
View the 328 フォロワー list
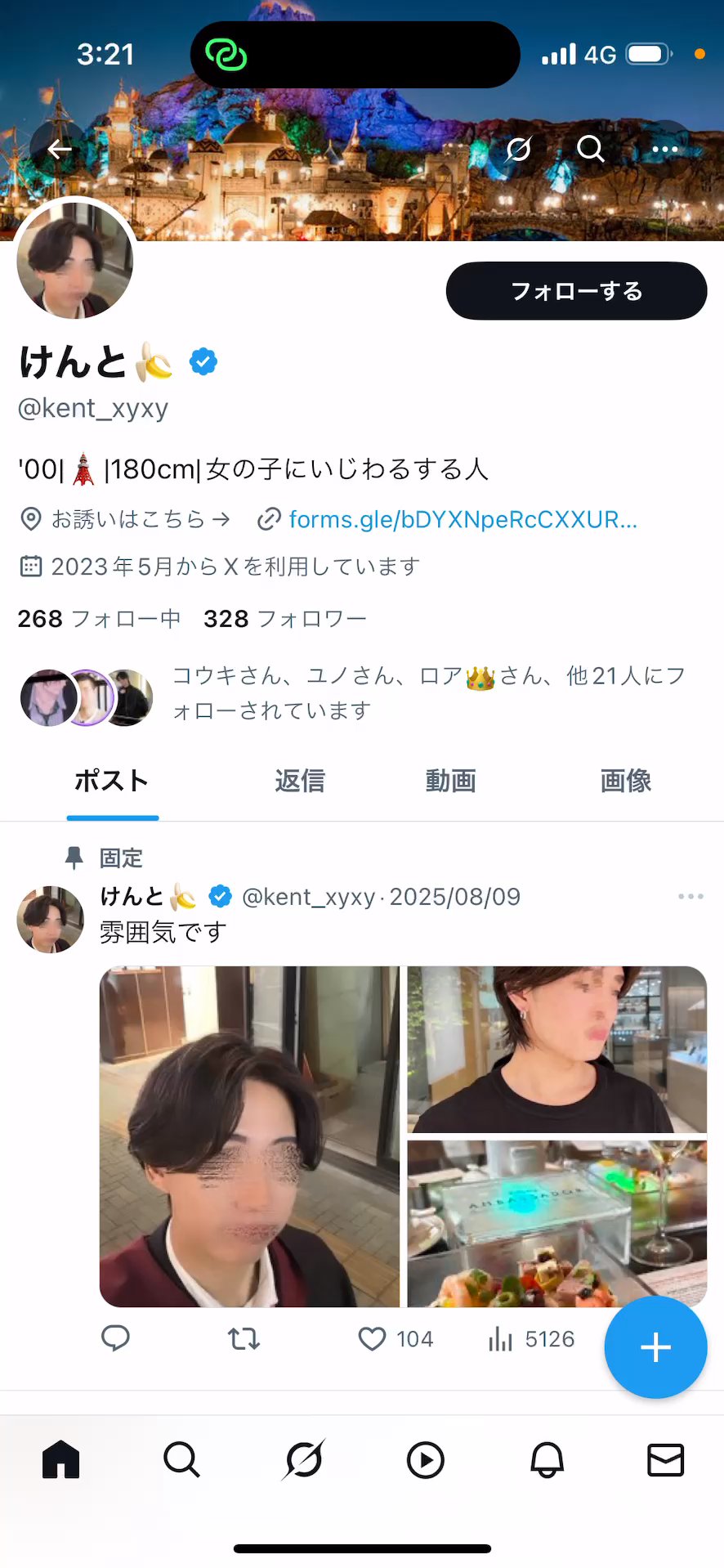pos(284,619)
